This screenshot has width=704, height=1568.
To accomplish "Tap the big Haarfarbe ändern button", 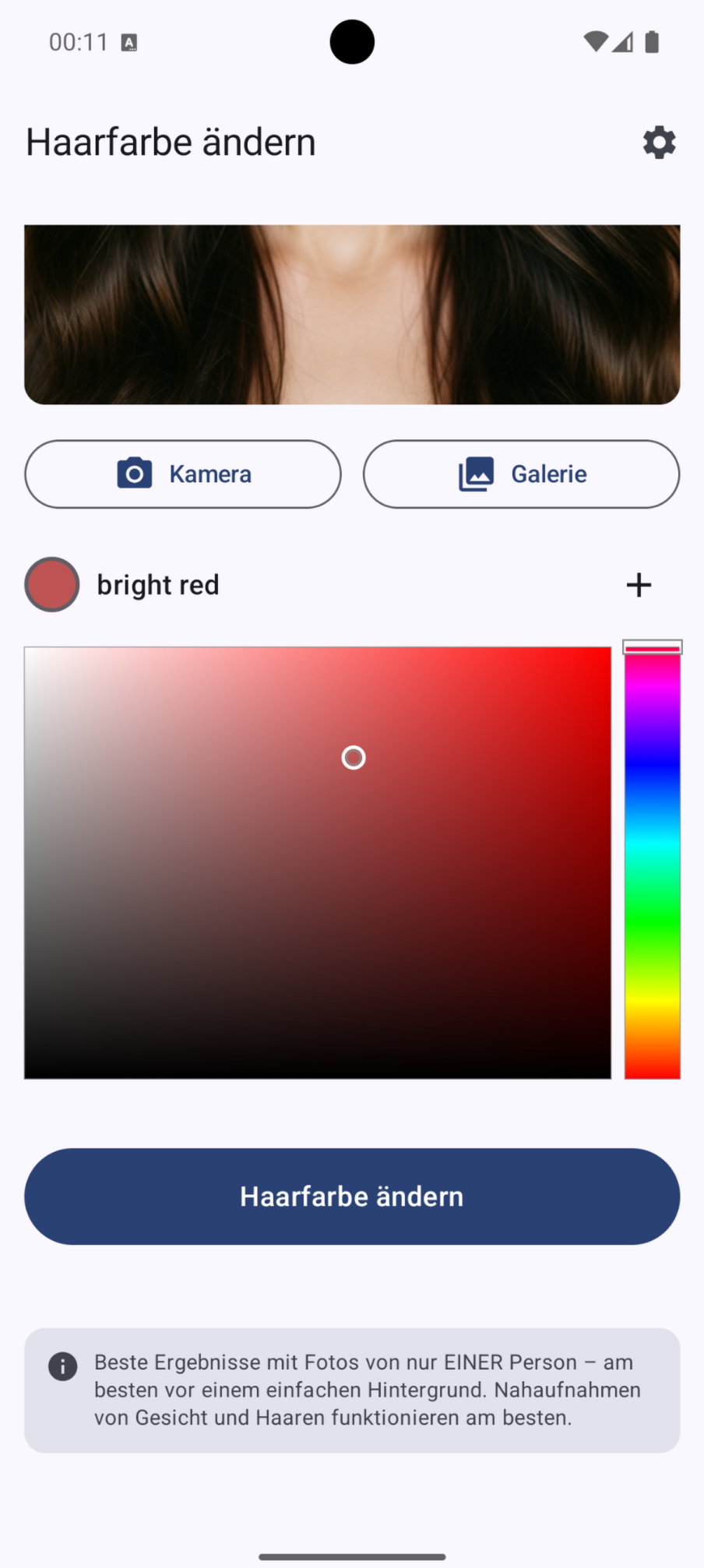I will pyautogui.click(x=352, y=1196).
